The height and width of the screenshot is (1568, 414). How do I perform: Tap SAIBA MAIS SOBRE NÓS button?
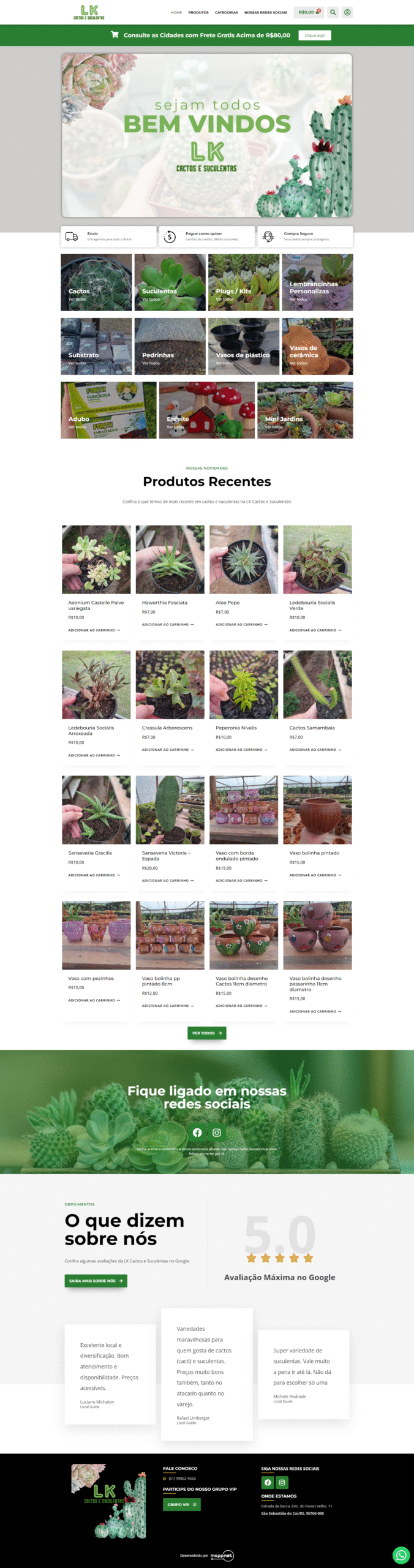[96, 1281]
